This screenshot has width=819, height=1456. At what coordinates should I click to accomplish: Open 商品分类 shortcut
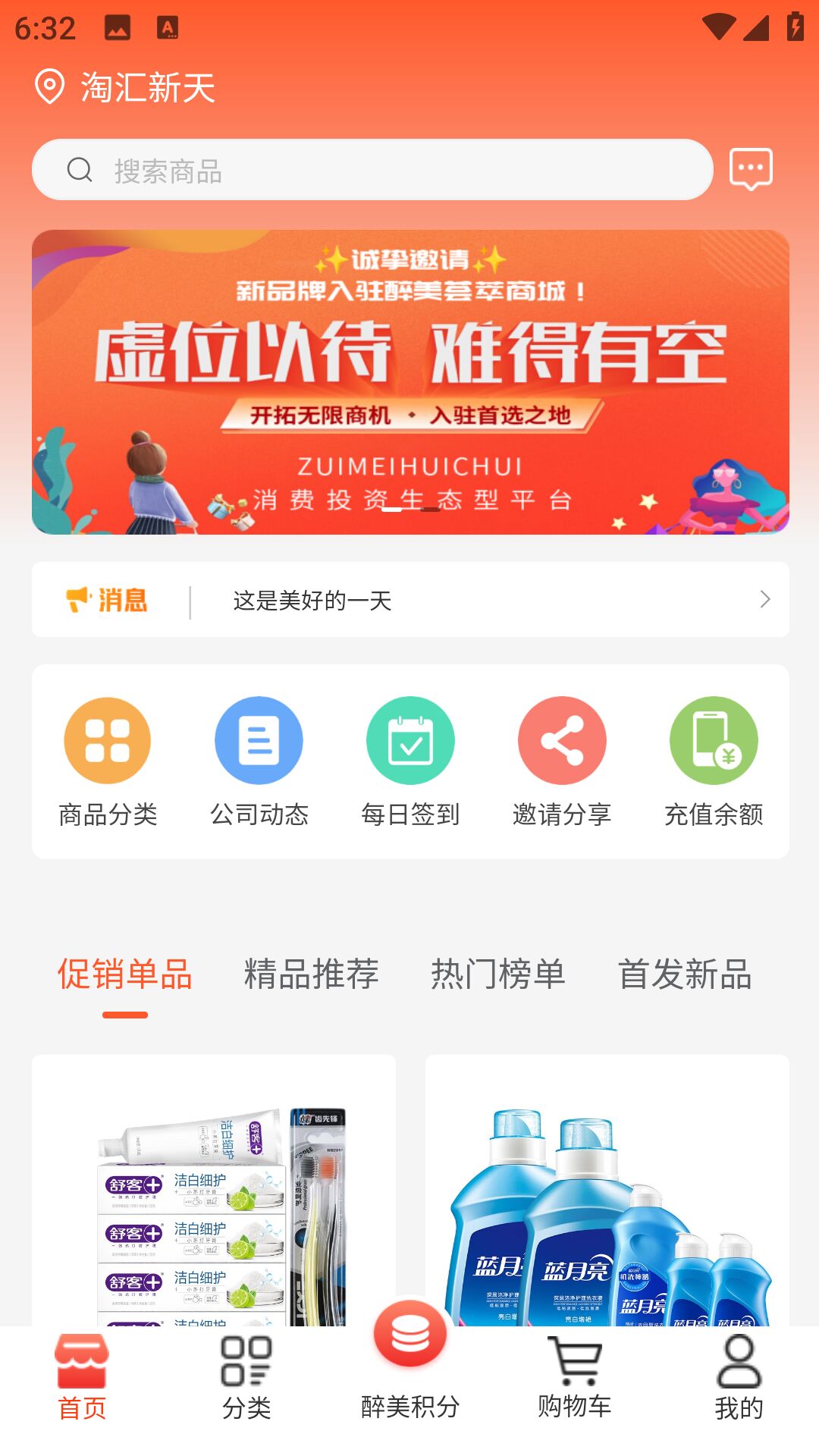108,761
